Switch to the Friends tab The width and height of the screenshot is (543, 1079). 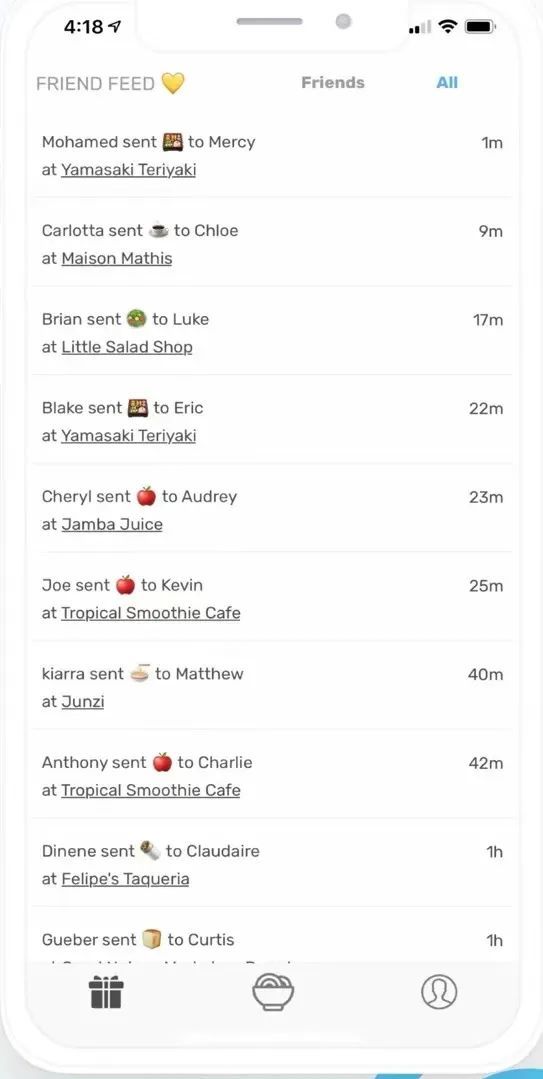[x=333, y=83]
